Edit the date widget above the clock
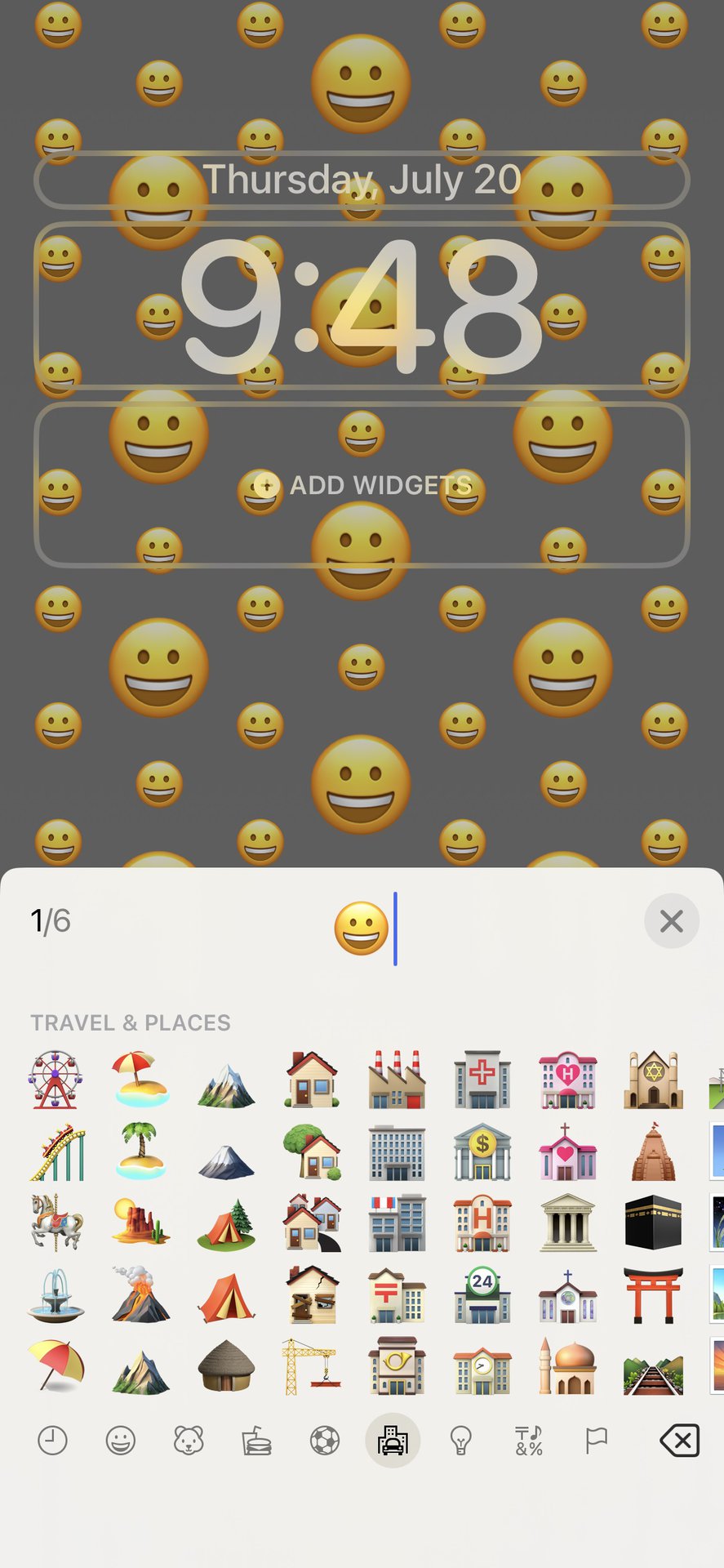The width and height of the screenshot is (724, 1568). (x=362, y=180)
